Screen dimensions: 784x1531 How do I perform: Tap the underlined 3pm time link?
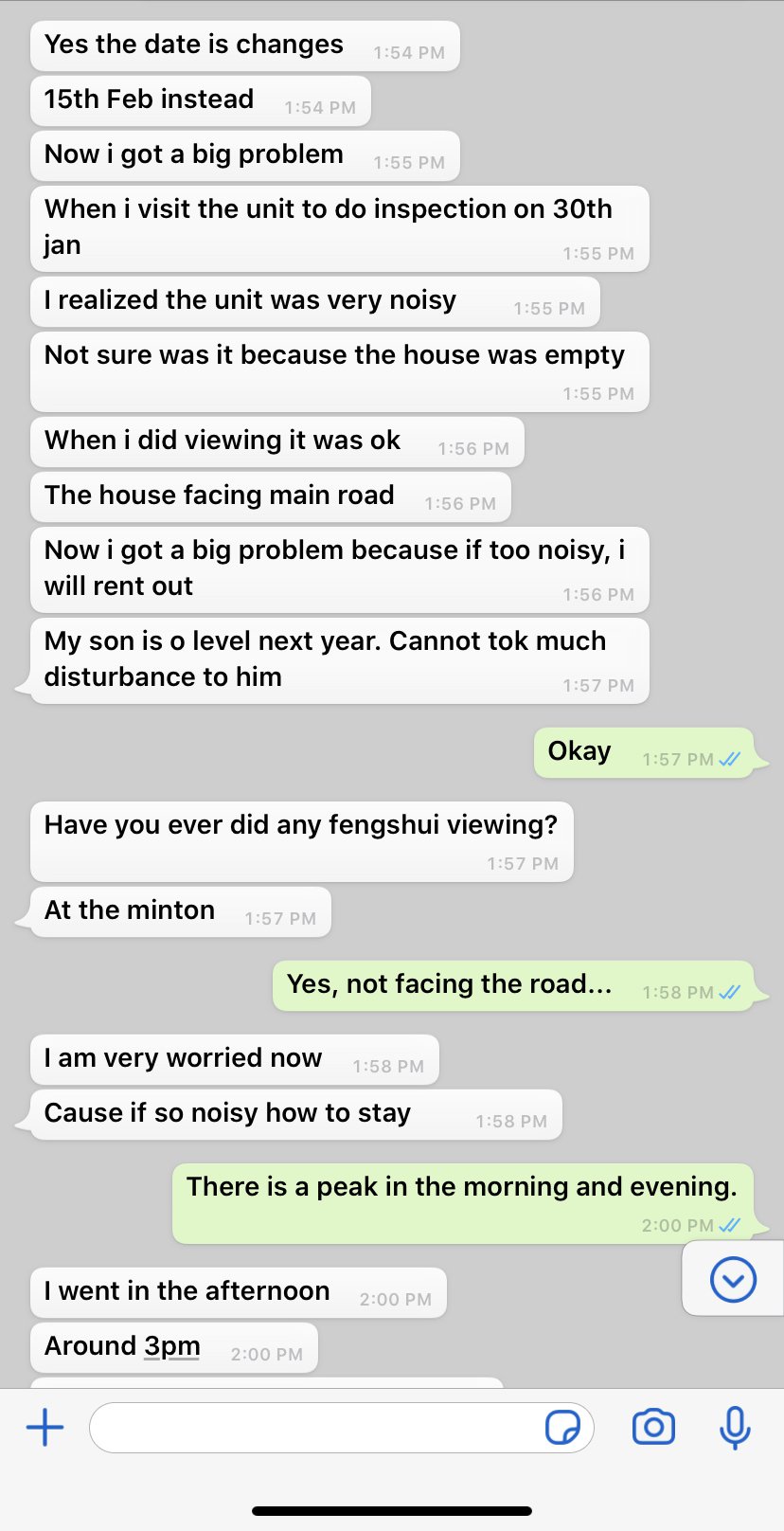tap(171, 1346)
